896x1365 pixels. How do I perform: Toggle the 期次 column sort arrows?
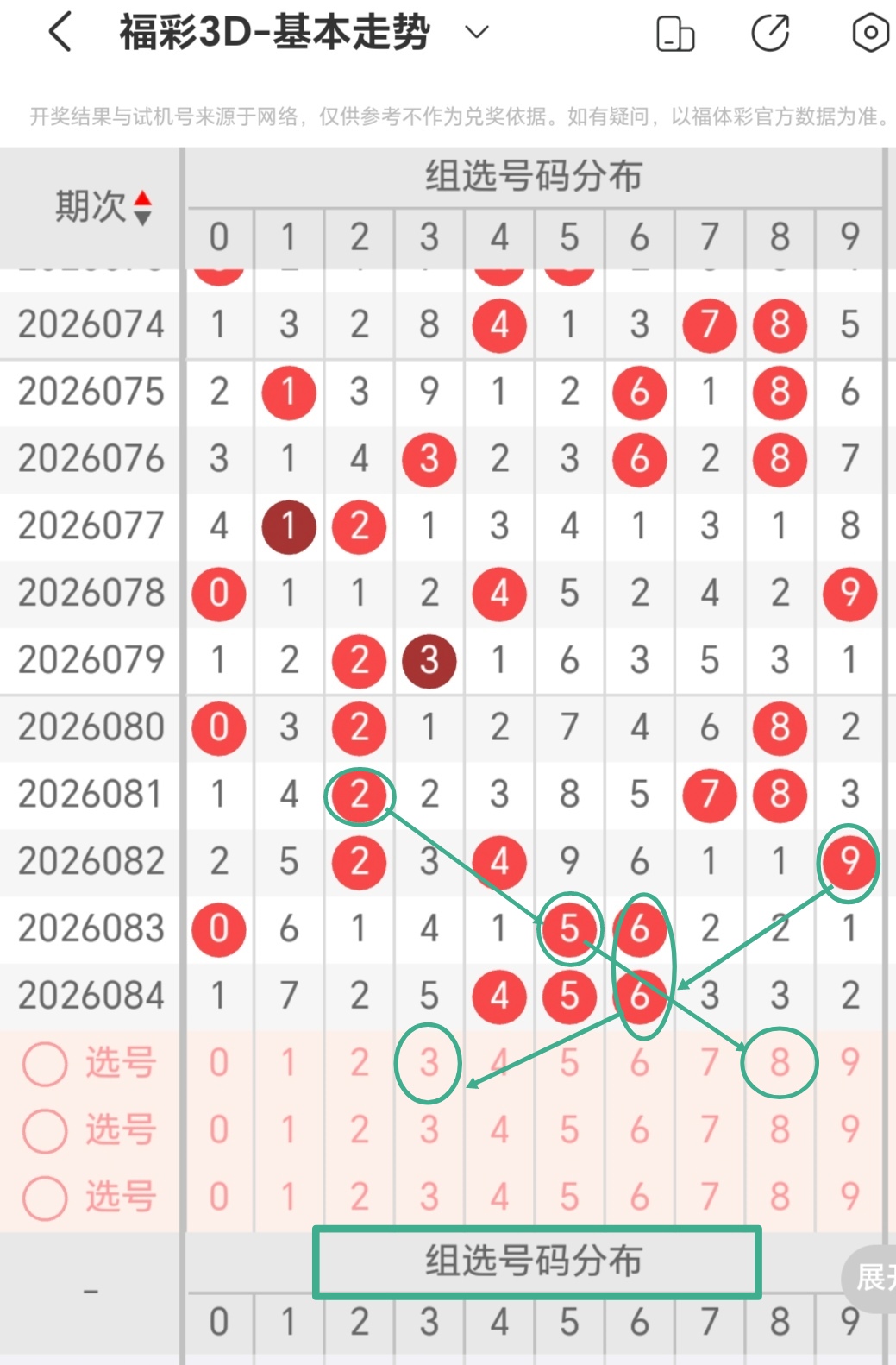click(142, 205)
